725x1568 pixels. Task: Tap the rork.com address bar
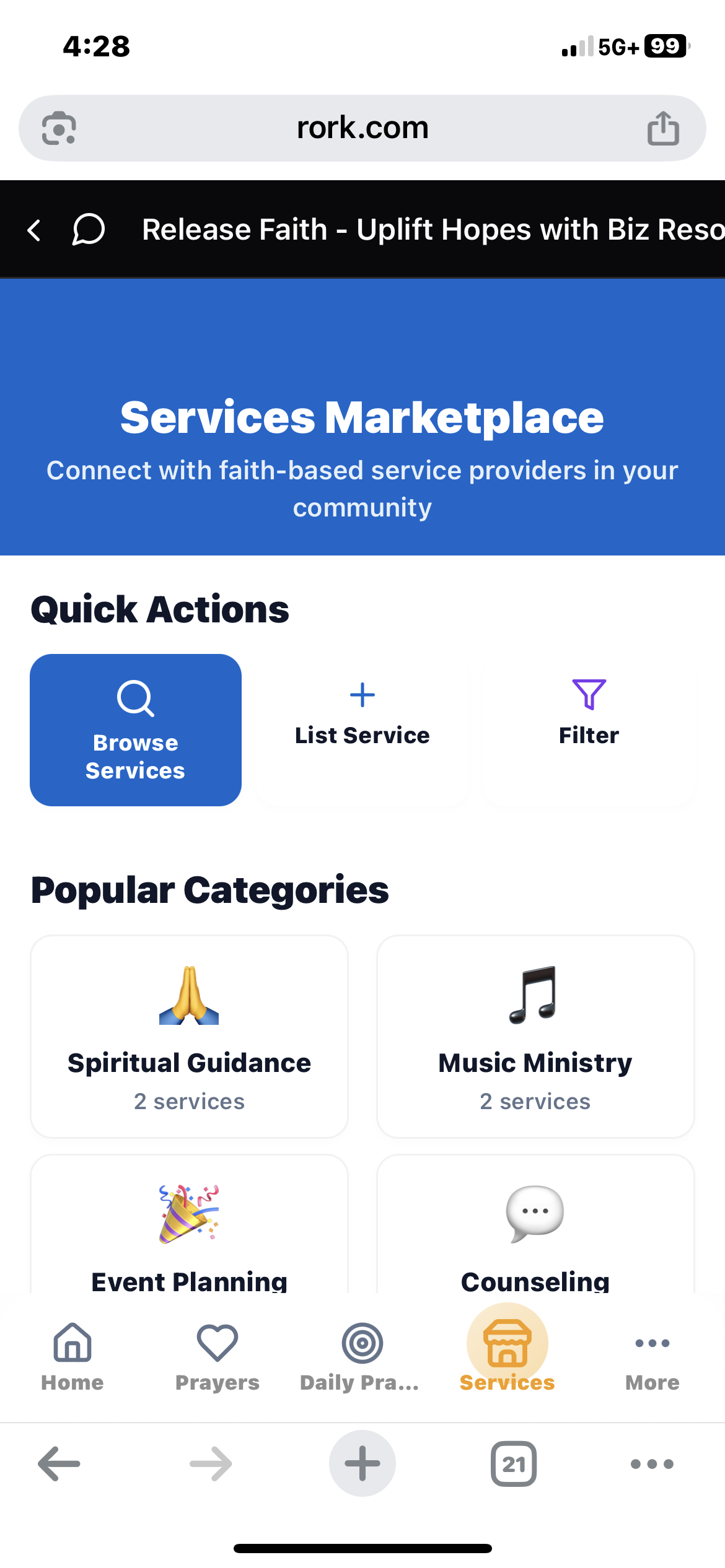tap(362, 128)
